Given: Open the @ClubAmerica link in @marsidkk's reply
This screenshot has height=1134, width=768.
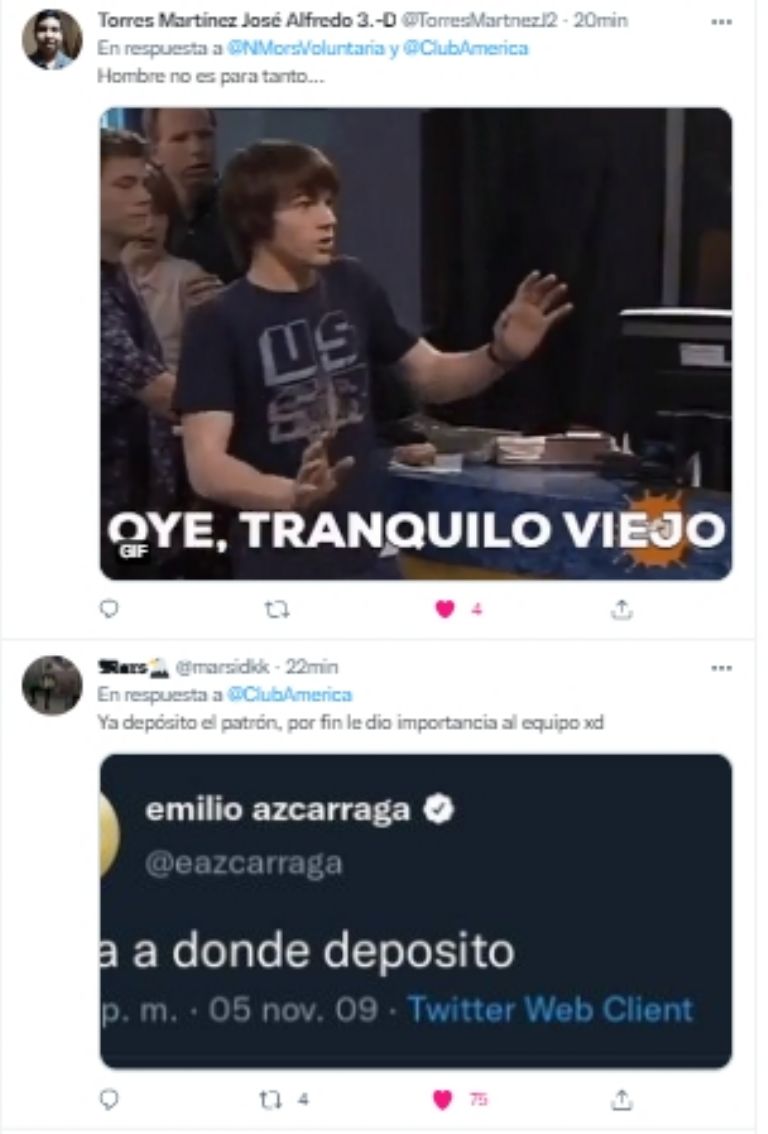Looking at the screenshot, I should [290, 695].
